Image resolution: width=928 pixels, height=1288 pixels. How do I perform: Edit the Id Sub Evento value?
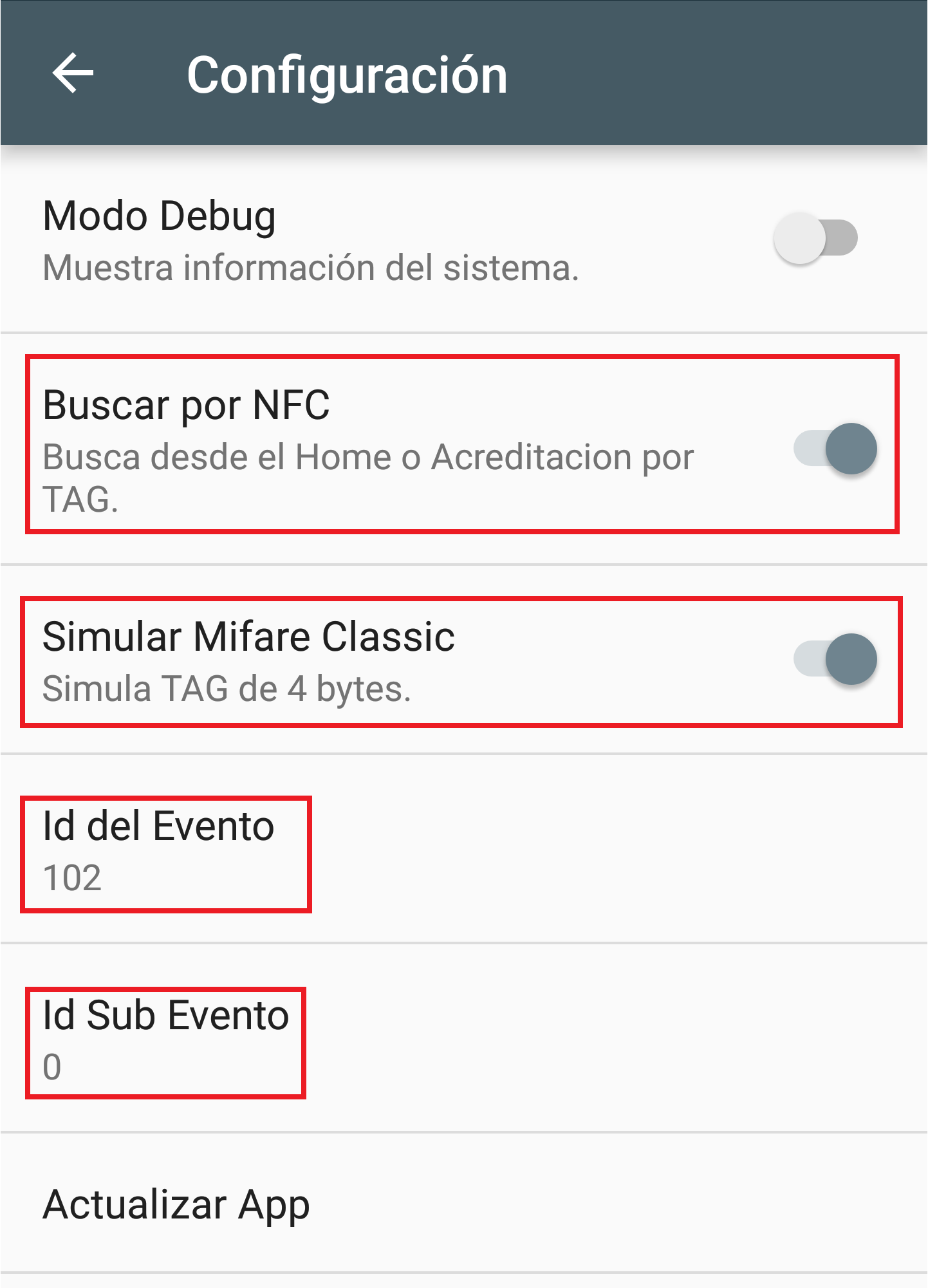pyautogui.click(x=165, y=1040)
